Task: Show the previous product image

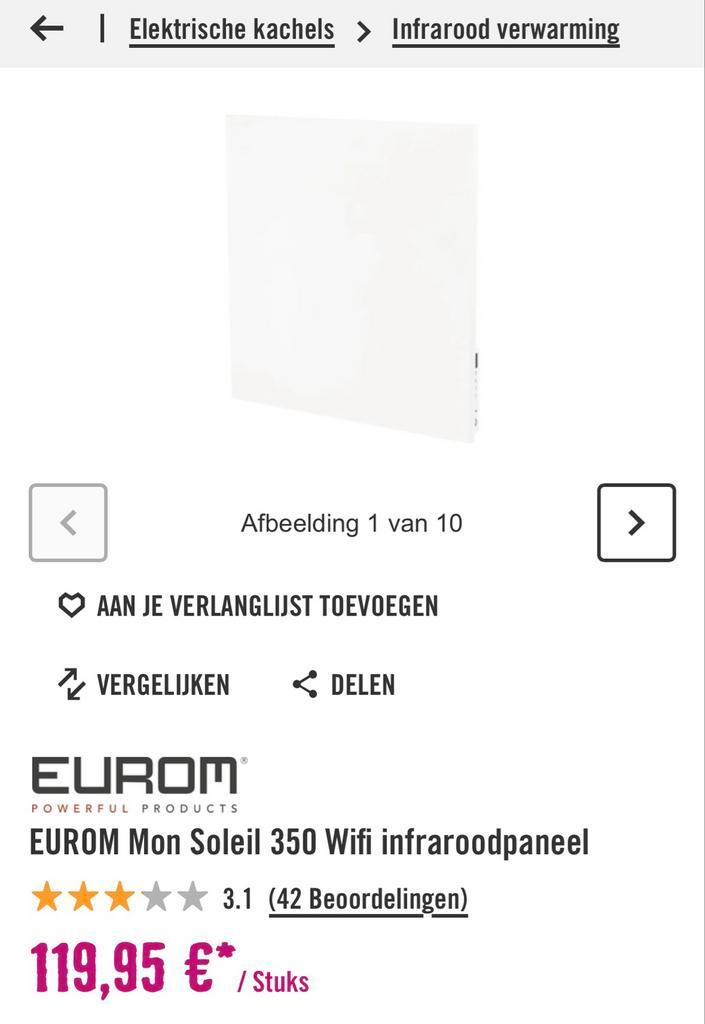Action: click(x=68, y=522)
